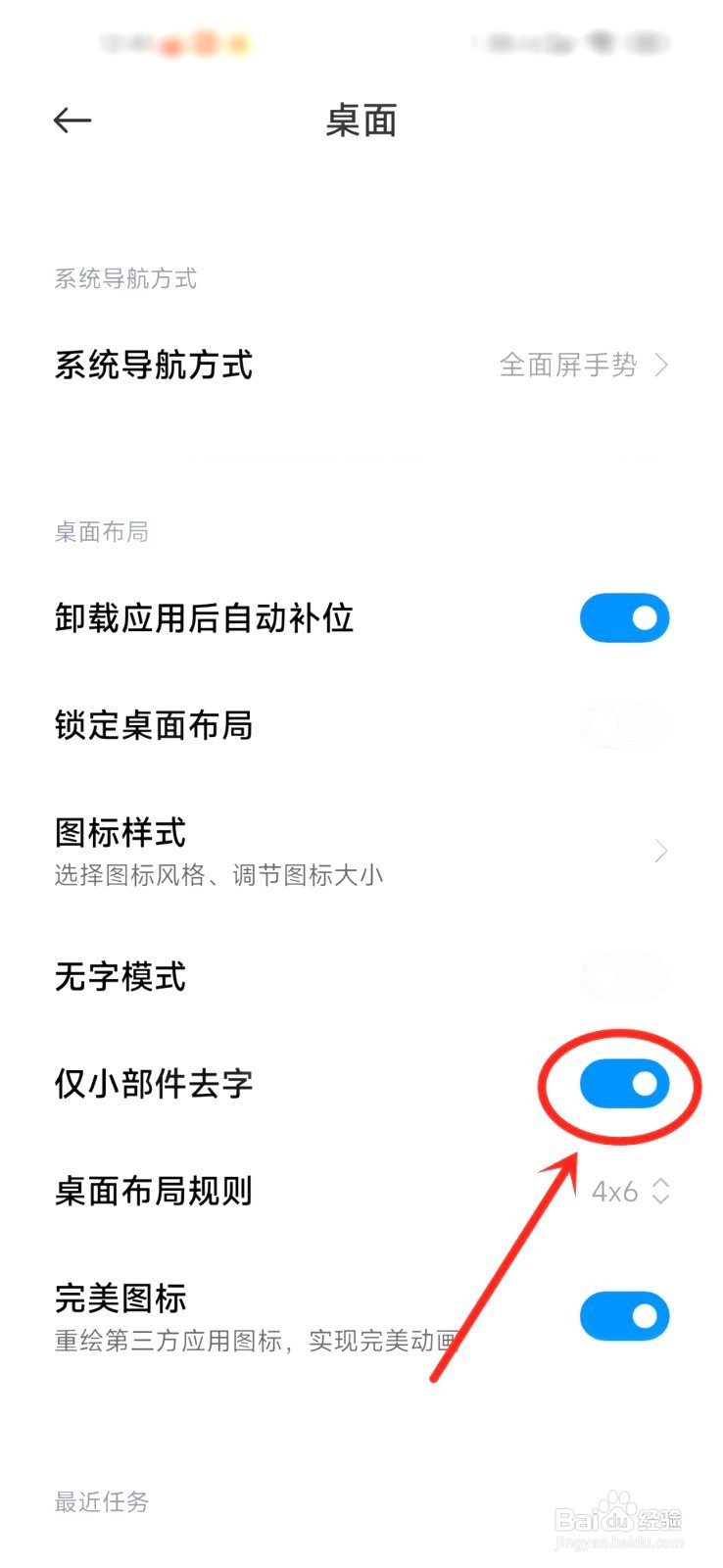Toggle 完美图标 switch off
The image size is (723, 1568).
point(624,1316)
